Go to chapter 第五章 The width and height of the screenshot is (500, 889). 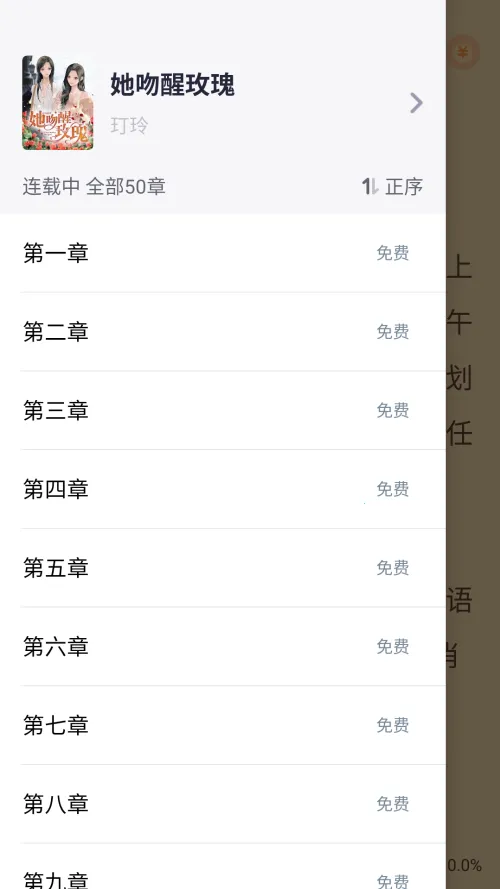[223, 568]
